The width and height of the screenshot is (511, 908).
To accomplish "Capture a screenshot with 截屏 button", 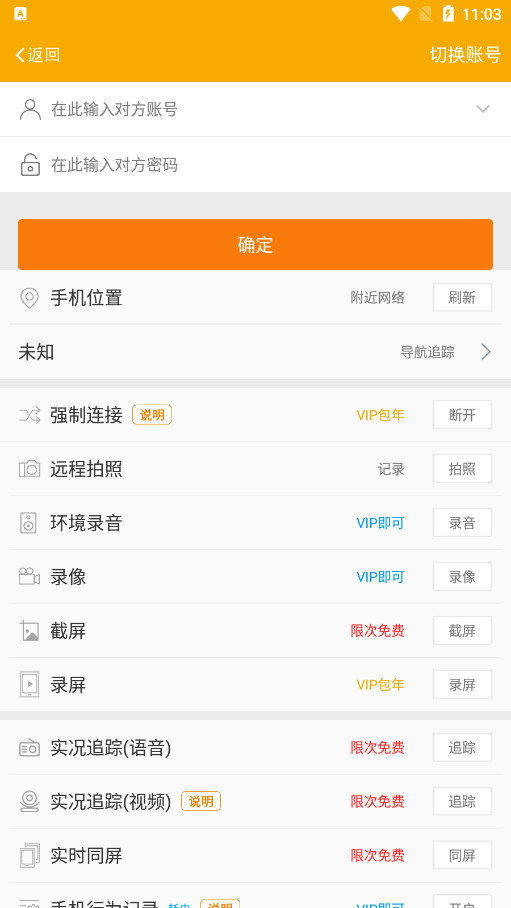I will tap(462, 631).
